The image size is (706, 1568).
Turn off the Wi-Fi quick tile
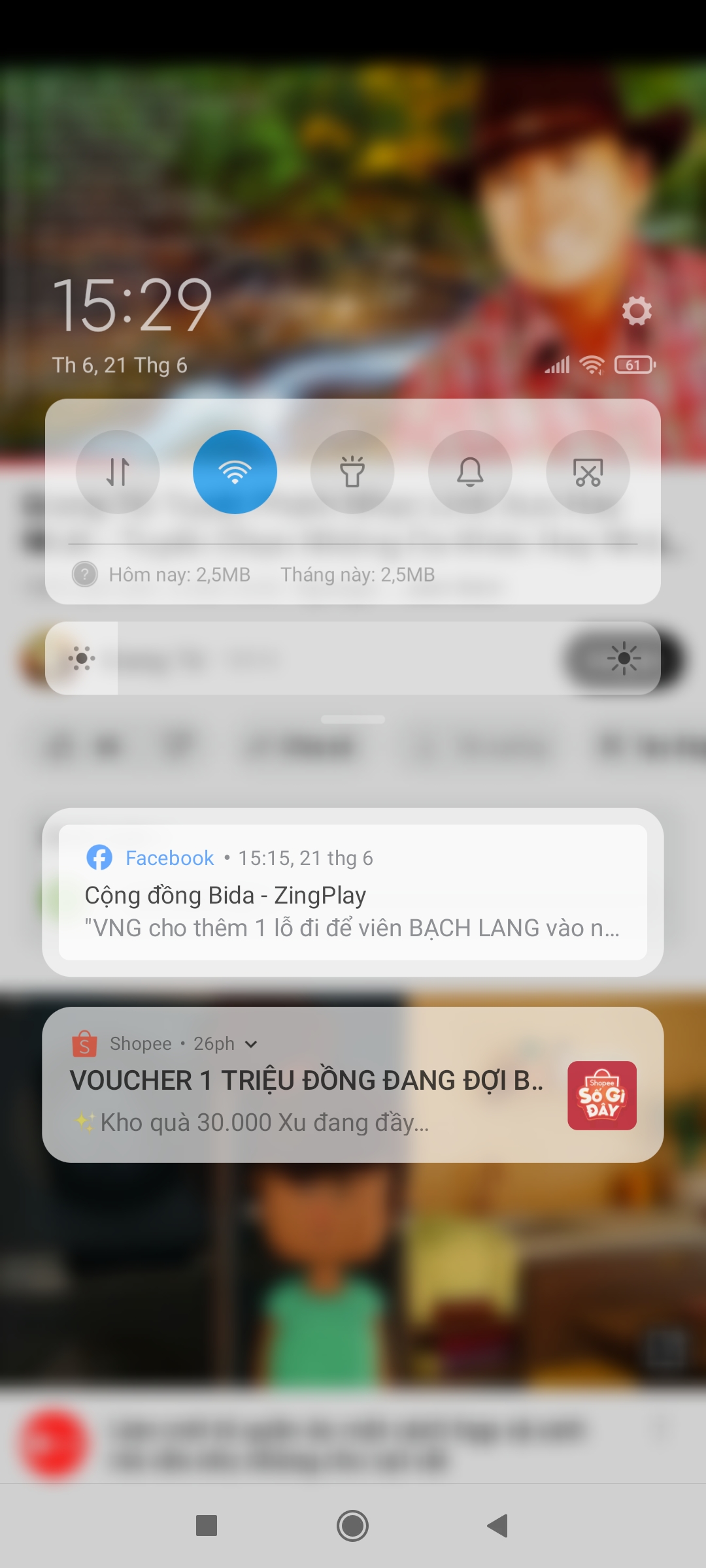click(235, 472)
